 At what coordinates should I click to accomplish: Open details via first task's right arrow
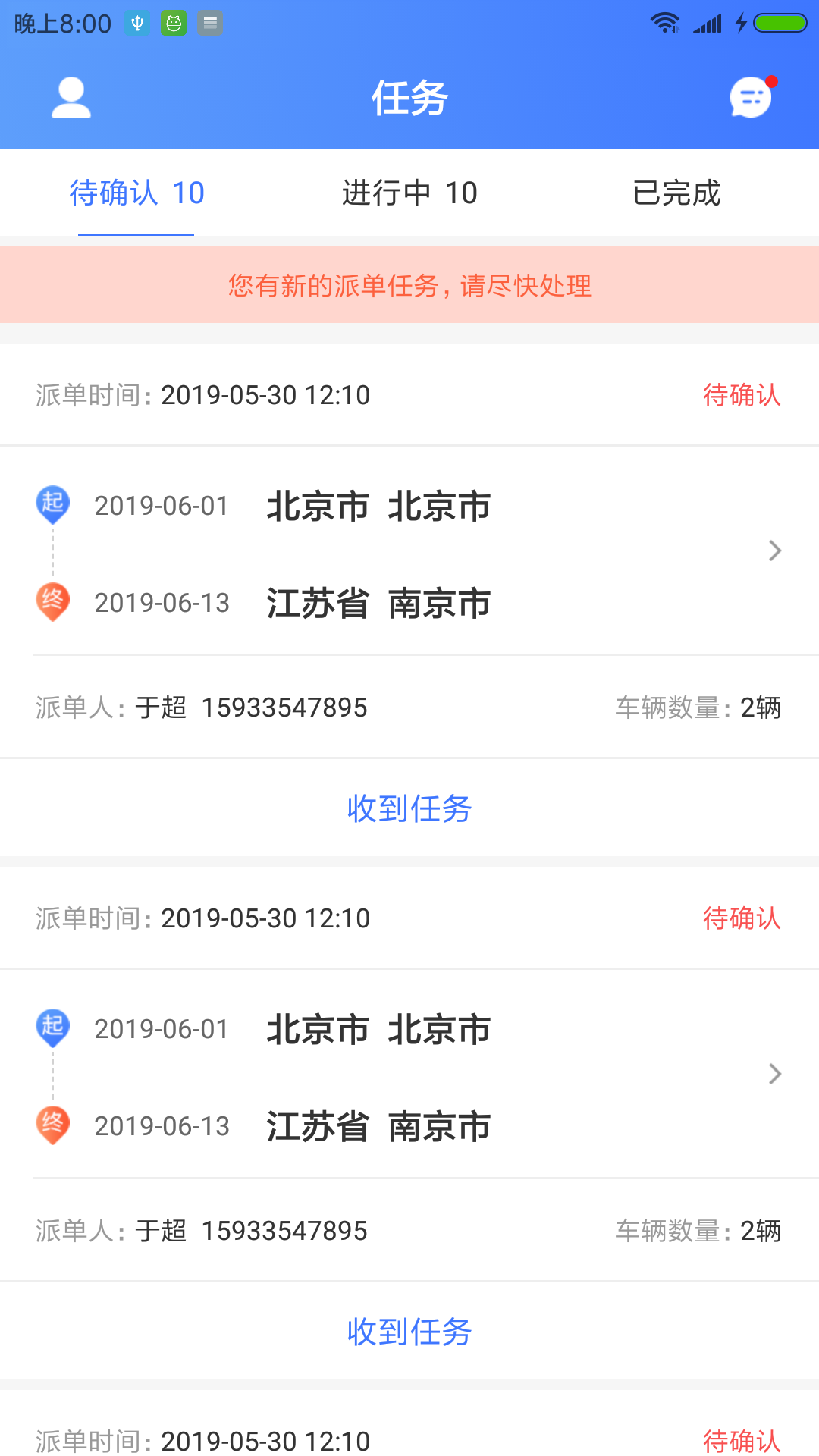[775, 551]
